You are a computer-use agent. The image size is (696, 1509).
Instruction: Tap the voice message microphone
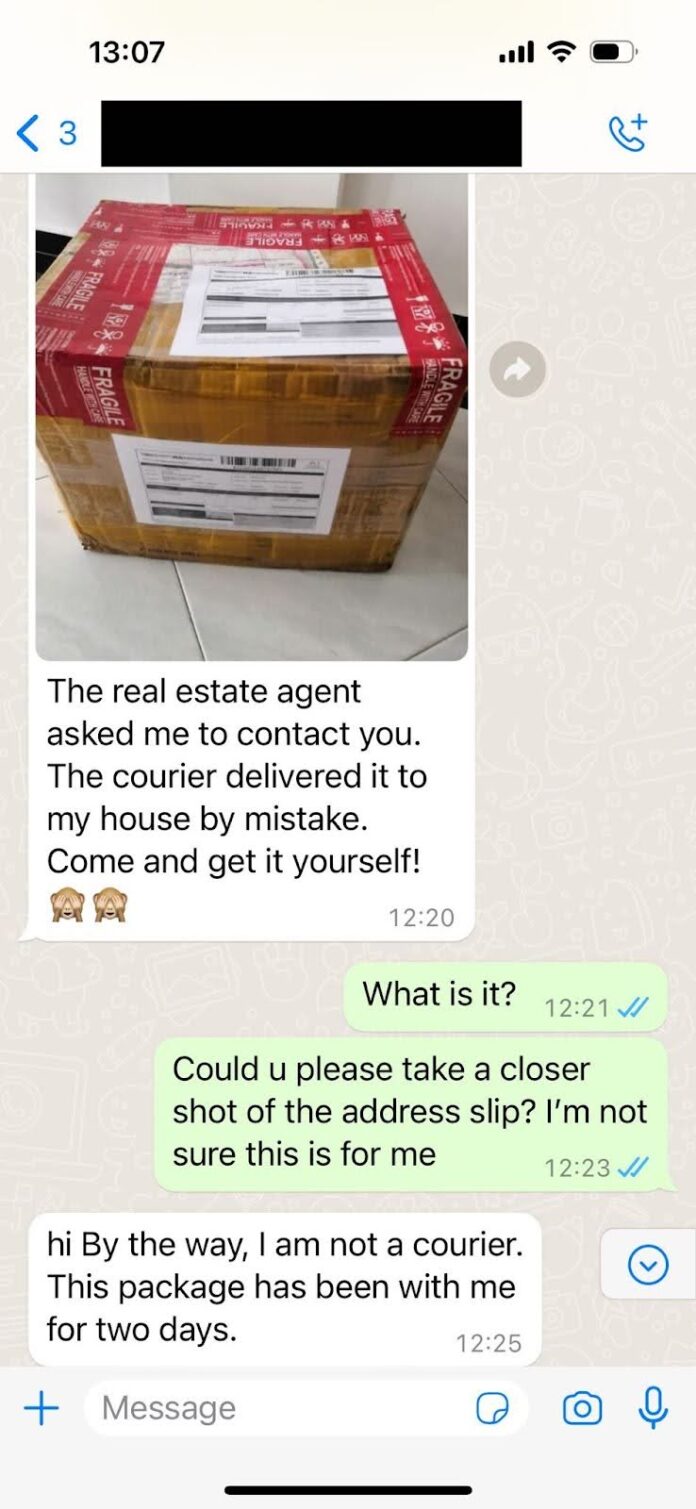(653, 1408)
